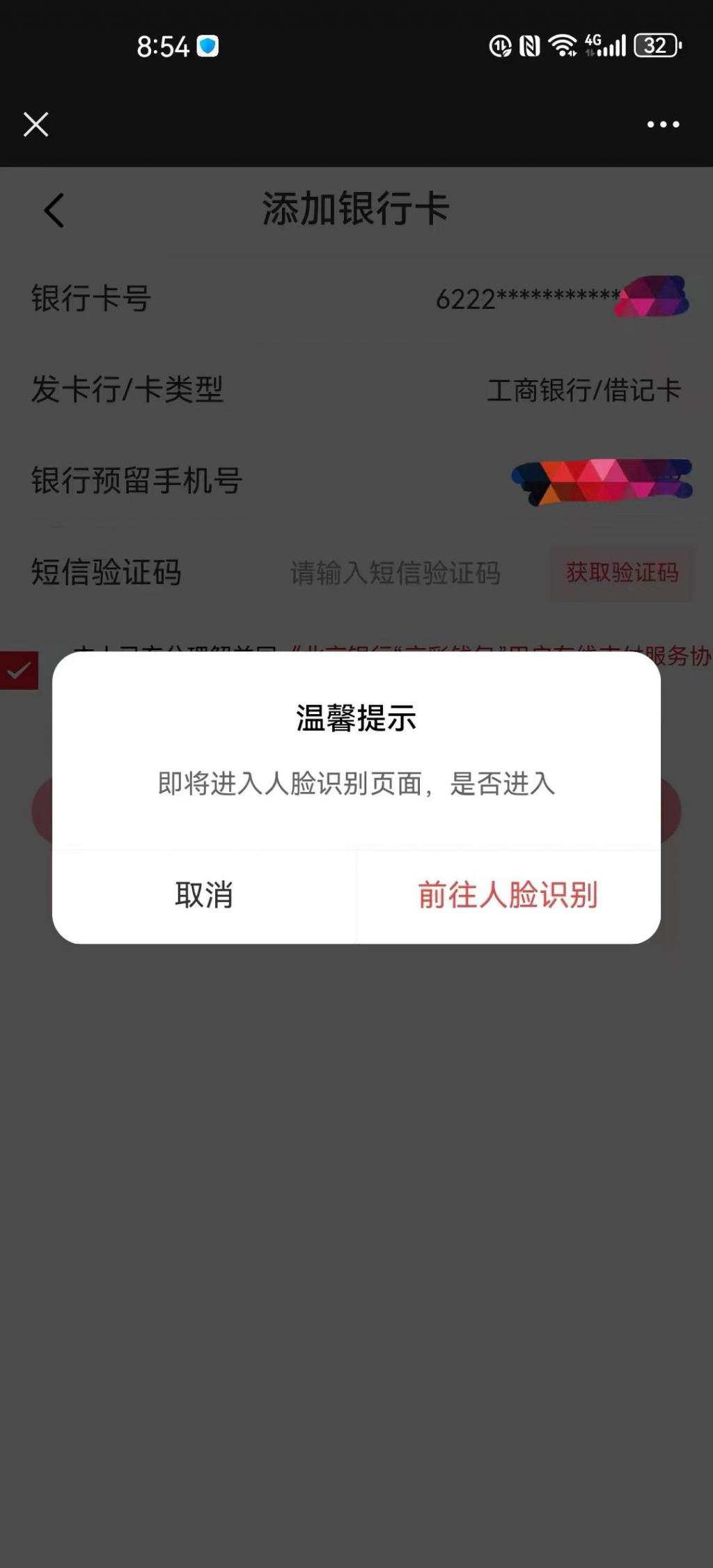Viewport: 713px width, 1568px height.
Task: Close the mini program with X icon
Action: click(36, 125)
